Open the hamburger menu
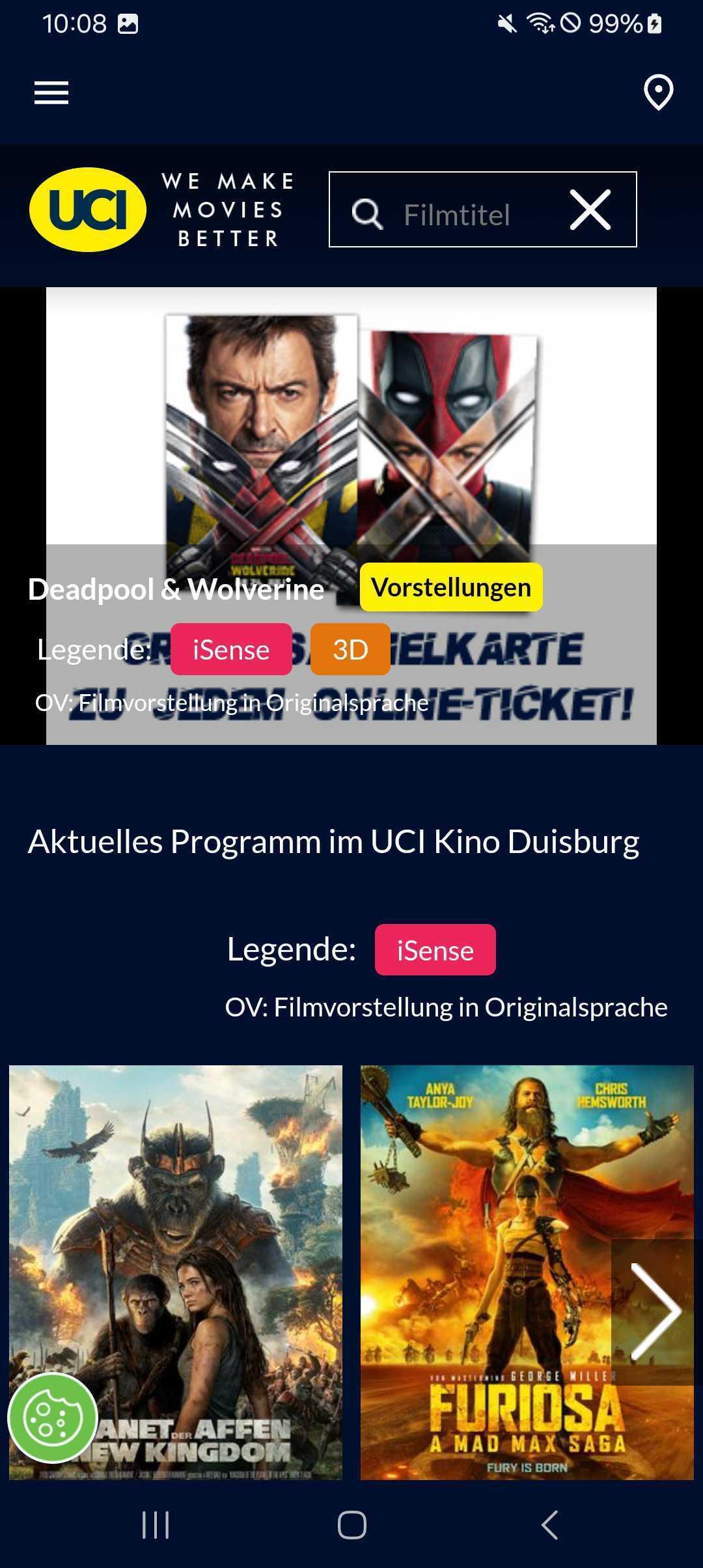Screen dimensions: 703x1568 click(51, 92)
